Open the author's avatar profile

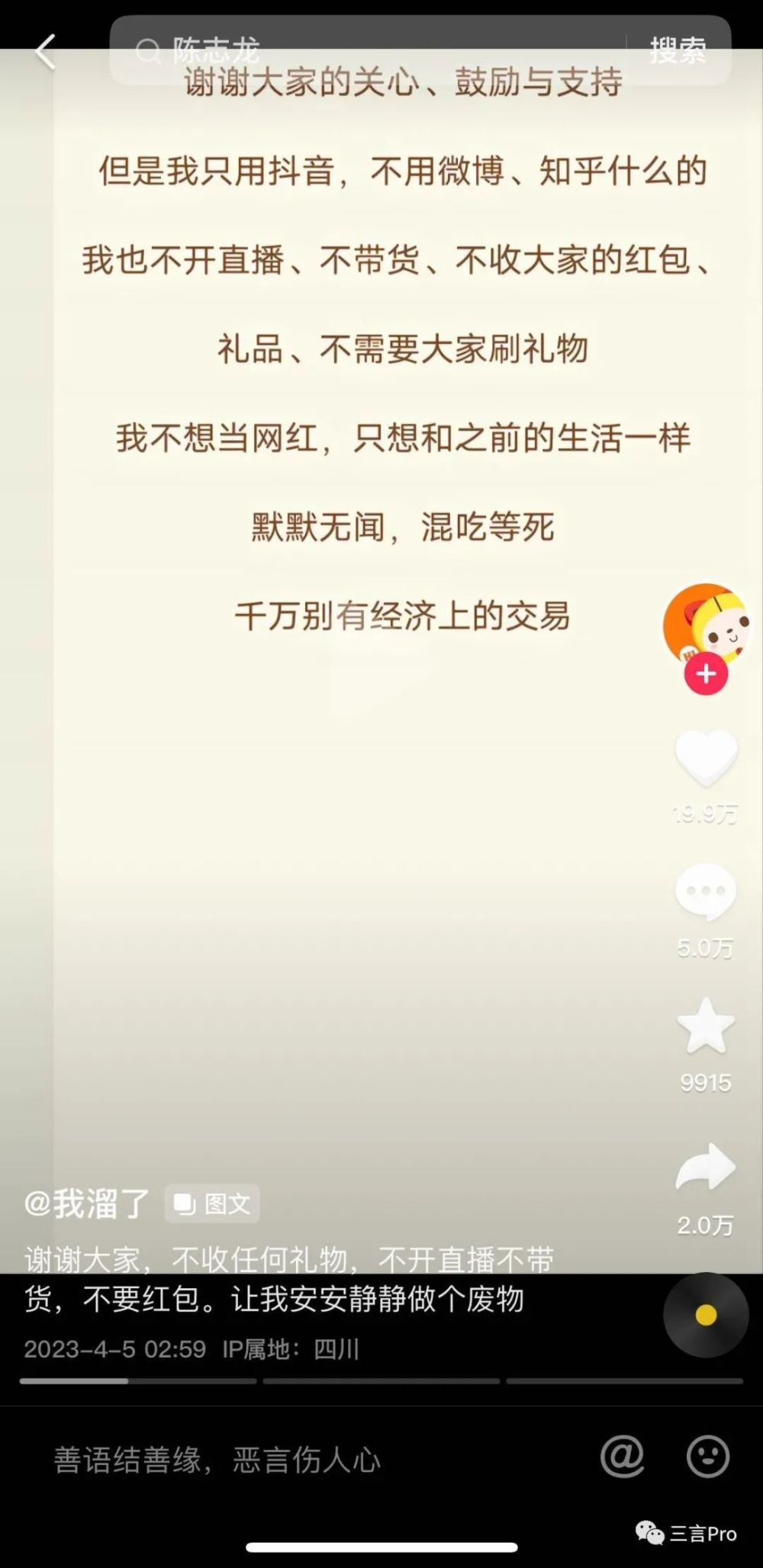coord(704,625)
